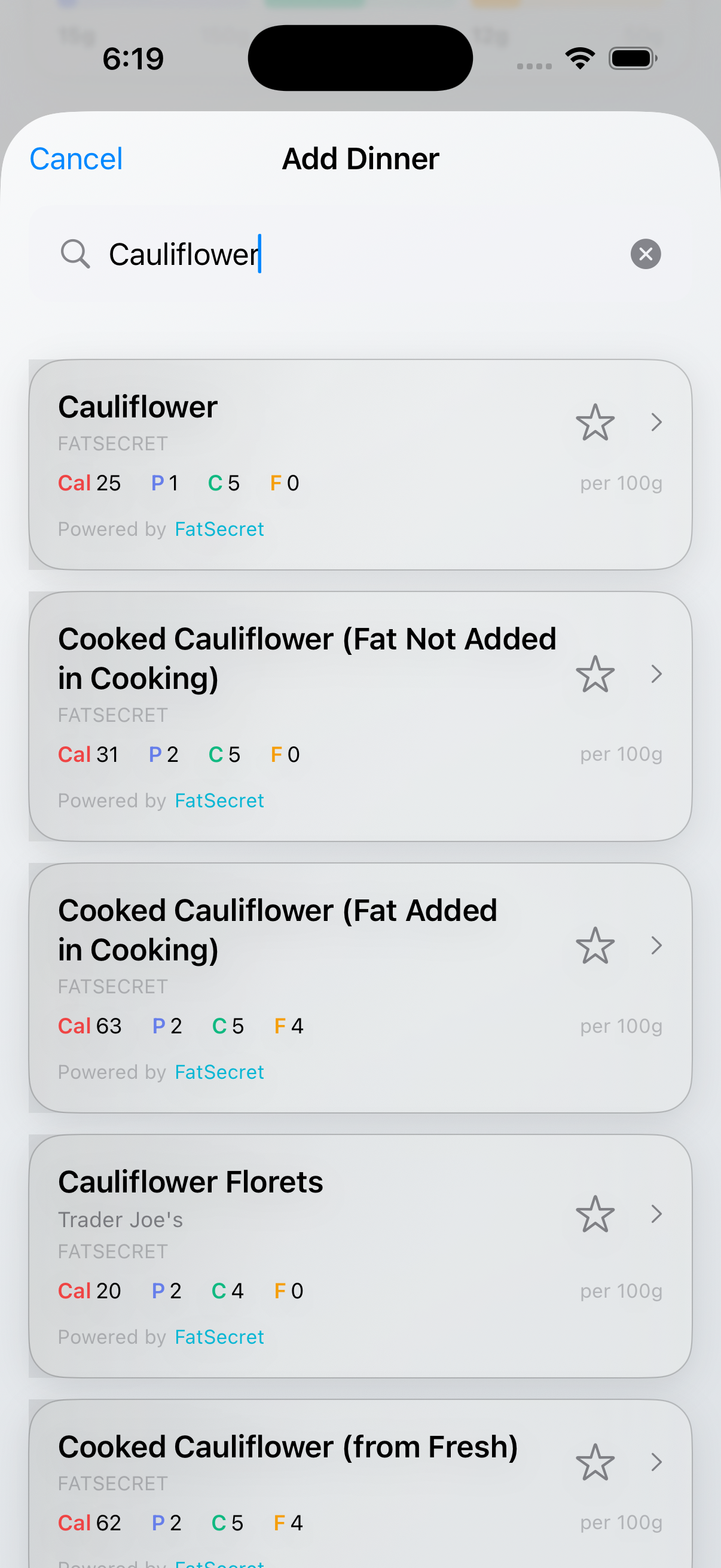This screenshot has width=721, height=1568.
Task: Click the search magnifier icon
Action: click(x=75, y=254)
